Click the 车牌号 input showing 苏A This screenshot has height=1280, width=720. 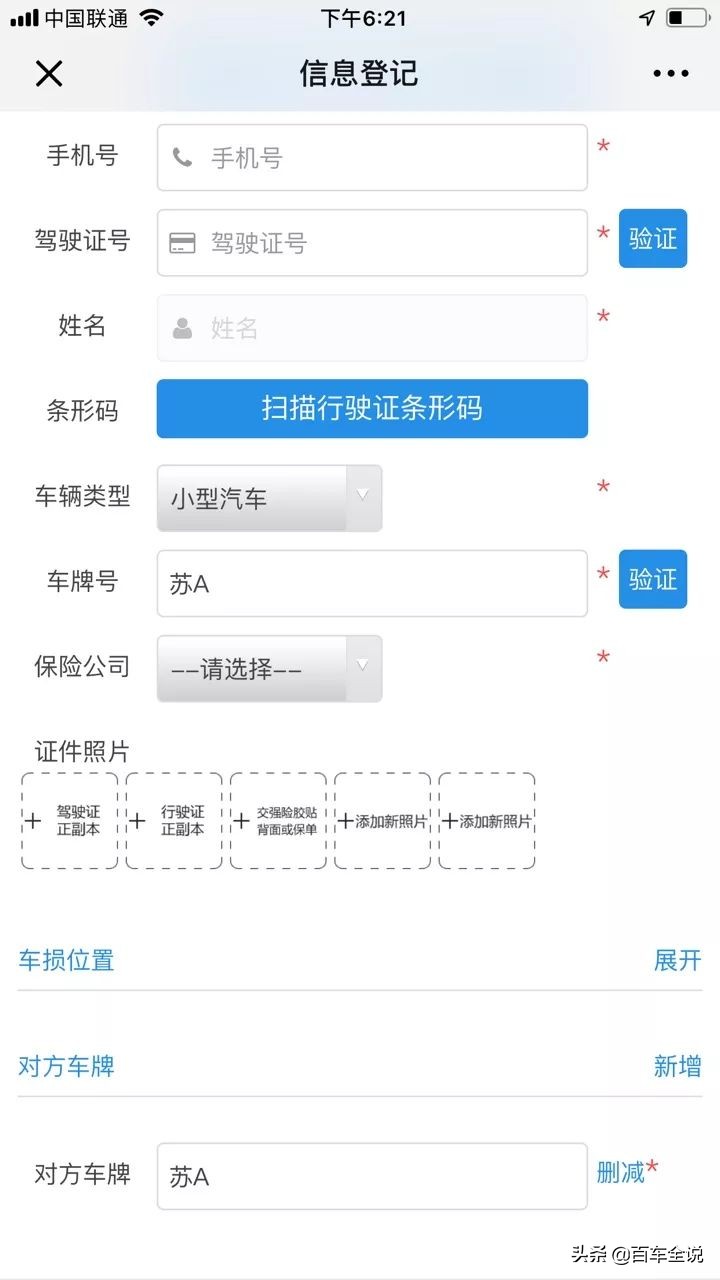372,583
